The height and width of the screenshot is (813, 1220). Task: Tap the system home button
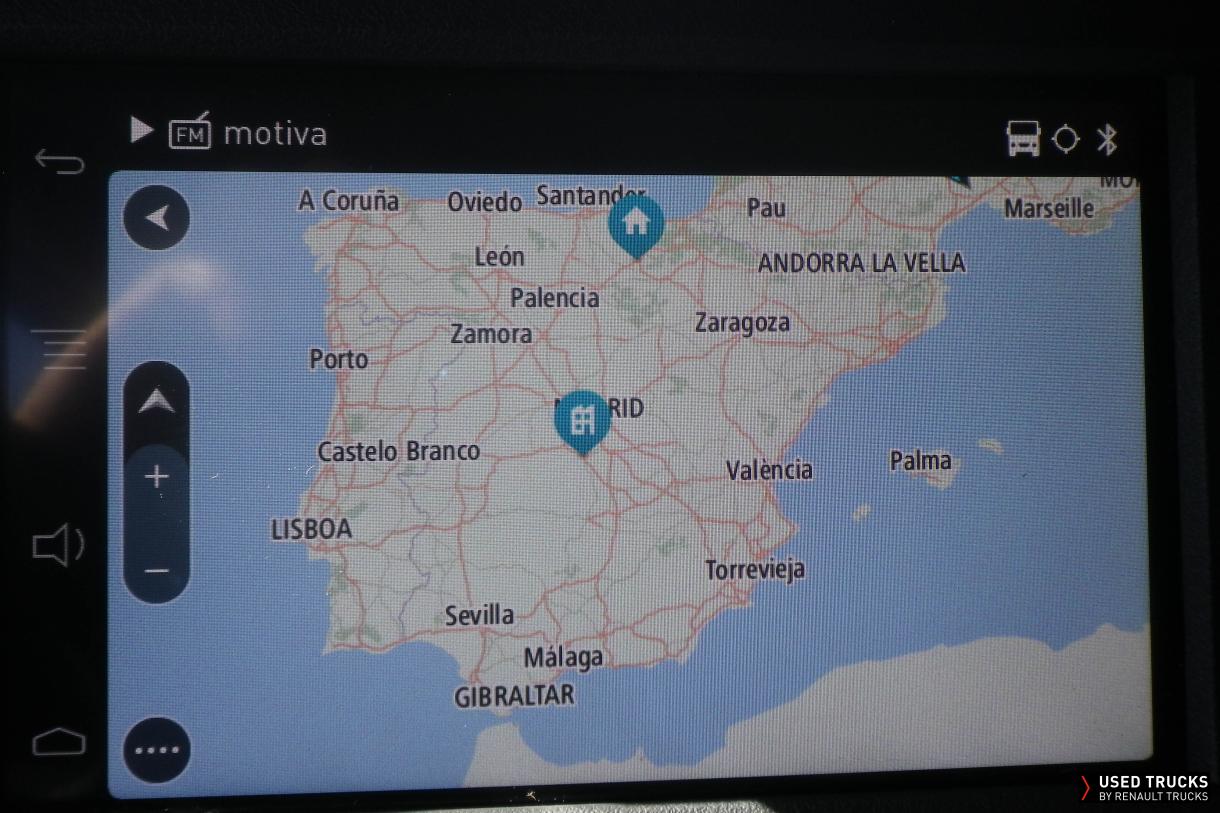[x=59, y=742]
